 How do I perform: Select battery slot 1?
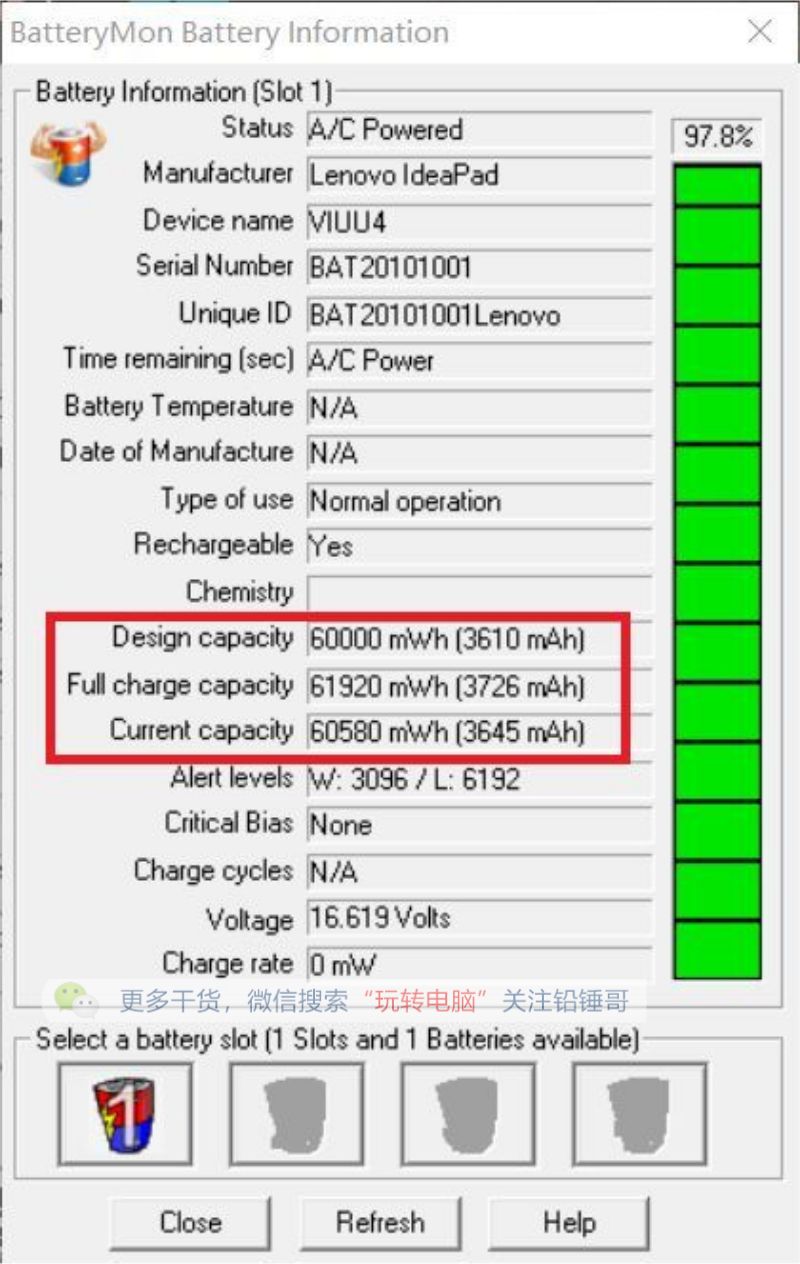[x=126, y=1110]
